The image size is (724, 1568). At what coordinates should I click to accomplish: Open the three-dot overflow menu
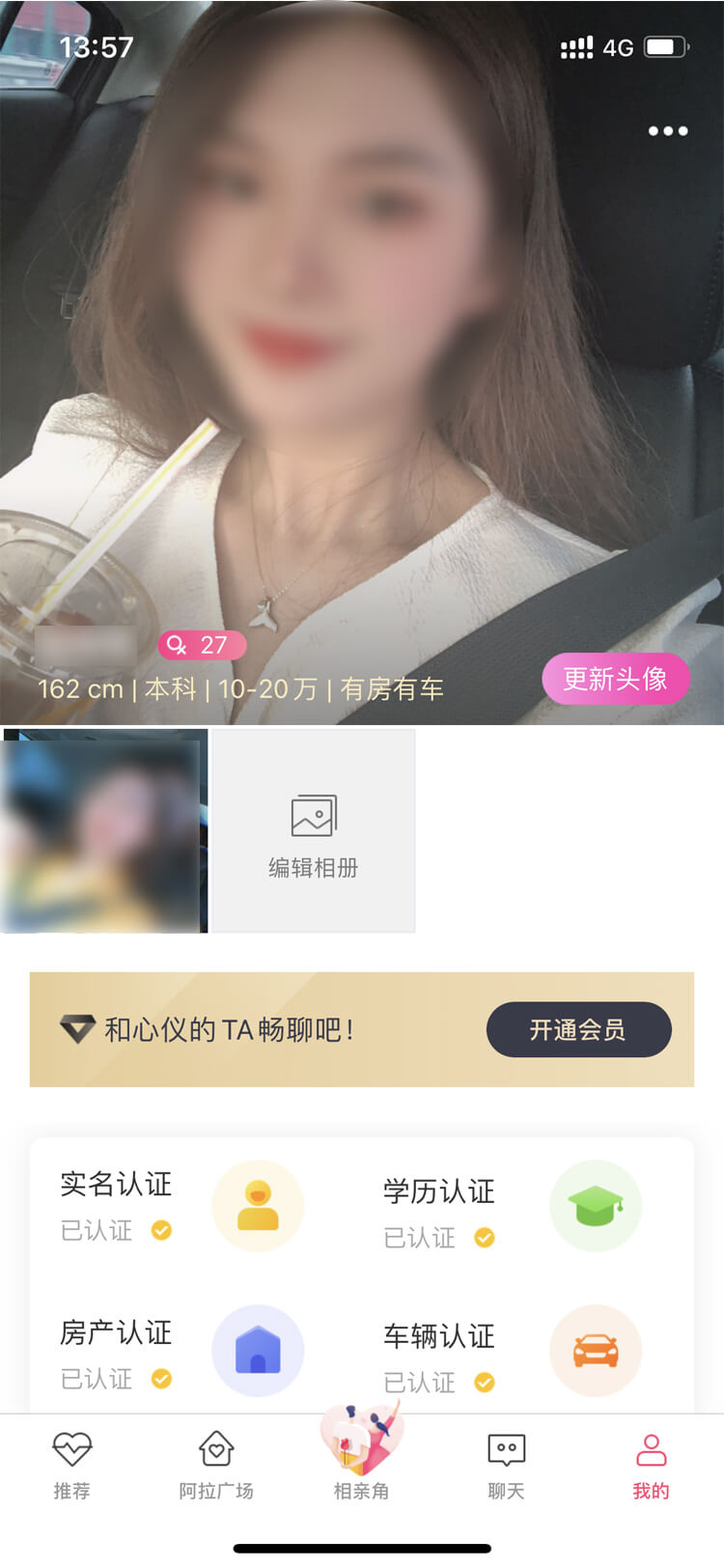(x=668, y=130)
